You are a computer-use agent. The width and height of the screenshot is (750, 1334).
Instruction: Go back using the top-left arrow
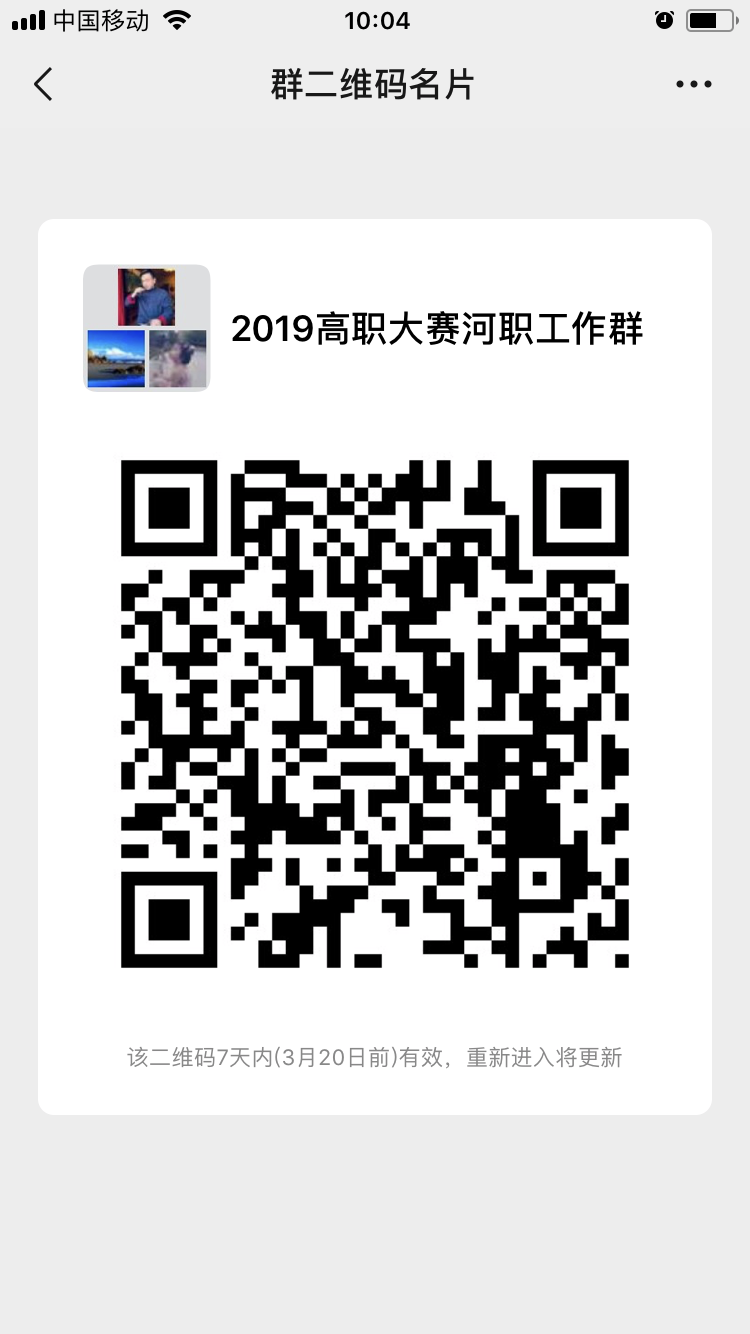(43, 85)
